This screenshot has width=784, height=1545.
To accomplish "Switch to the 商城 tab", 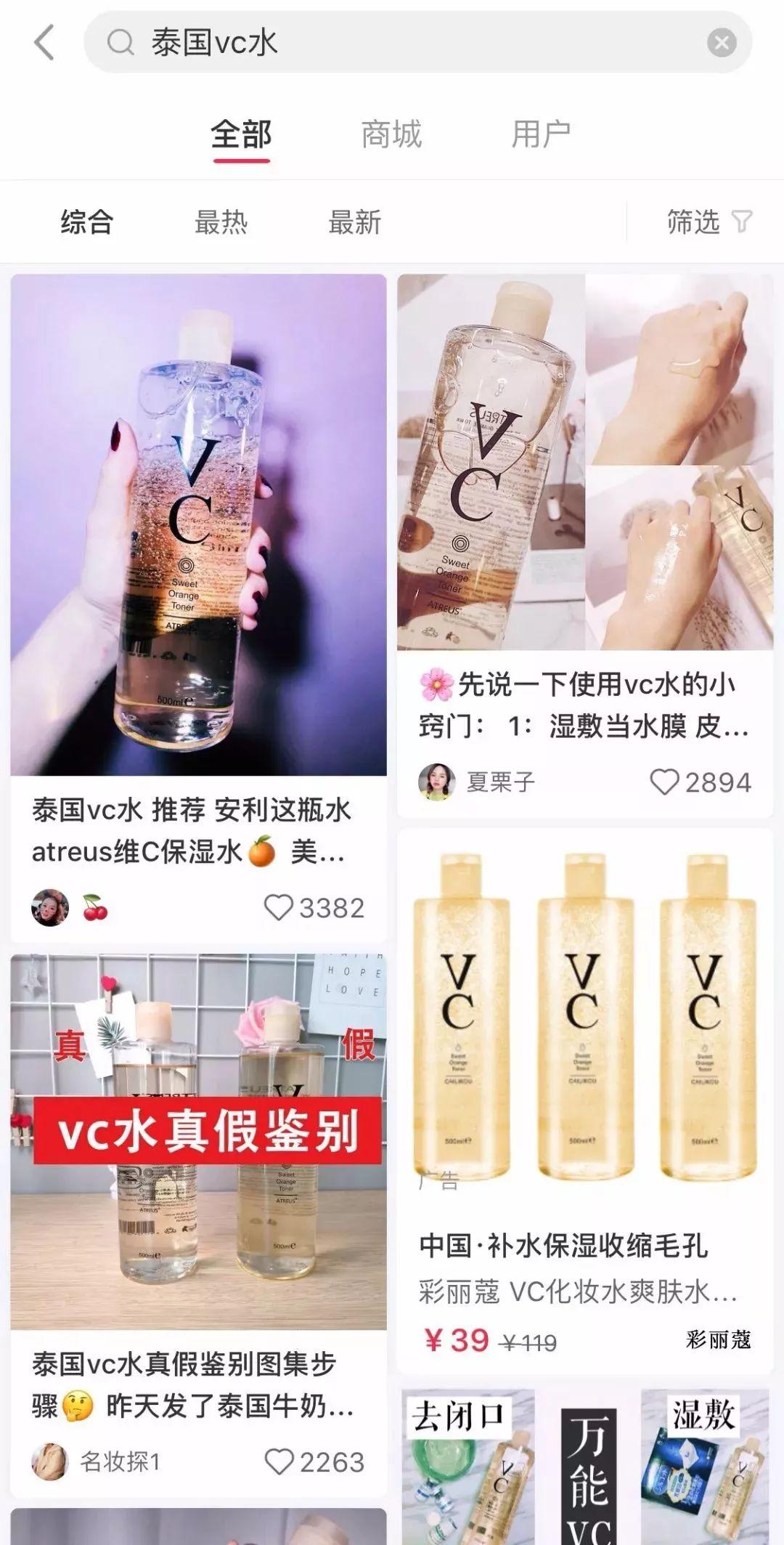I will point(391,135).
